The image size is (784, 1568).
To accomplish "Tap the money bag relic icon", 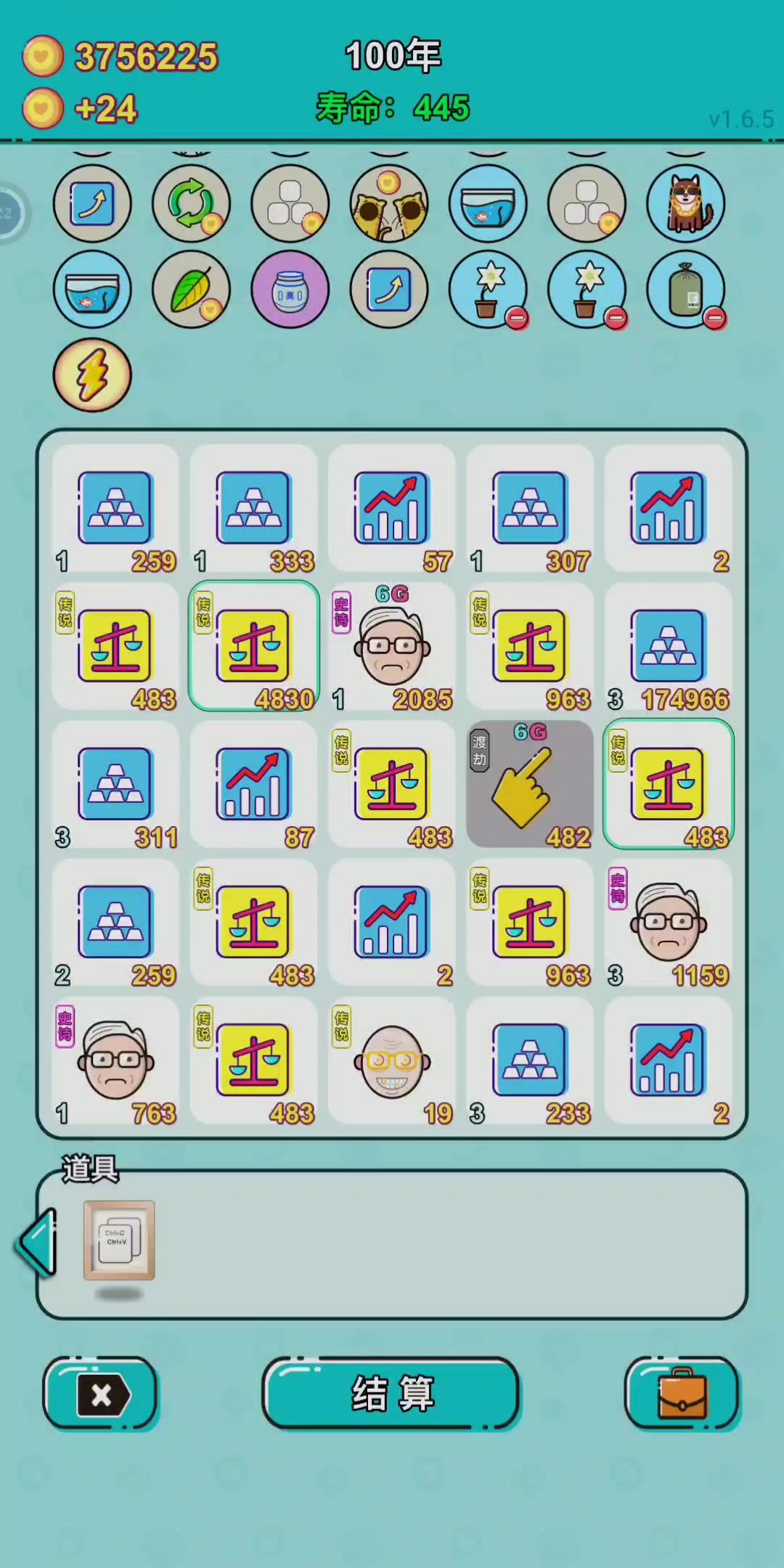I will (x=685, y=290).
